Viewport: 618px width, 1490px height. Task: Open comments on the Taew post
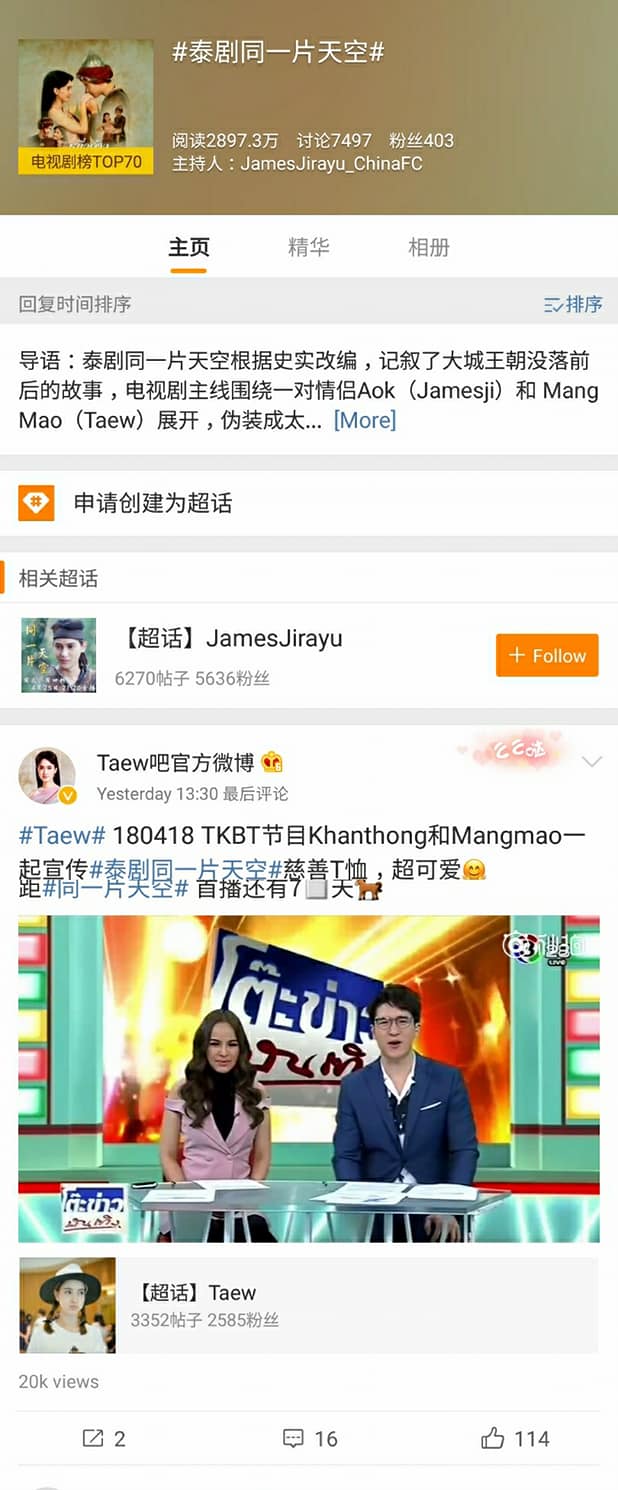310,1439
